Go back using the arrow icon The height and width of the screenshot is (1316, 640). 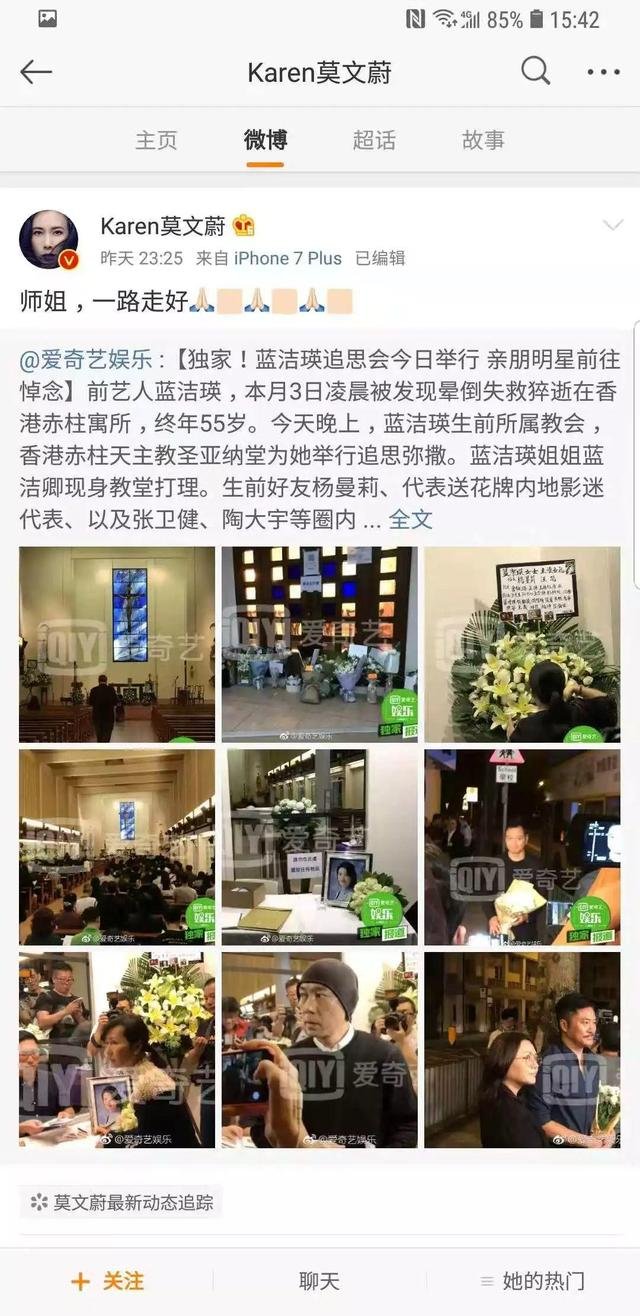pos(36,72)
